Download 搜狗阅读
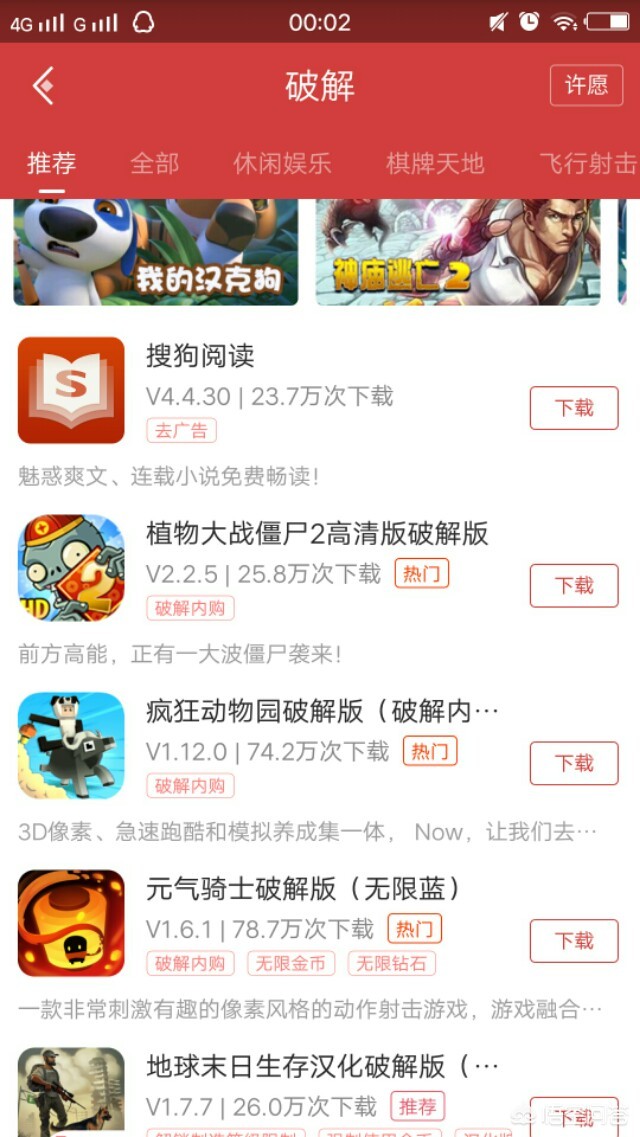640x1137 pixels. [574, 408]
